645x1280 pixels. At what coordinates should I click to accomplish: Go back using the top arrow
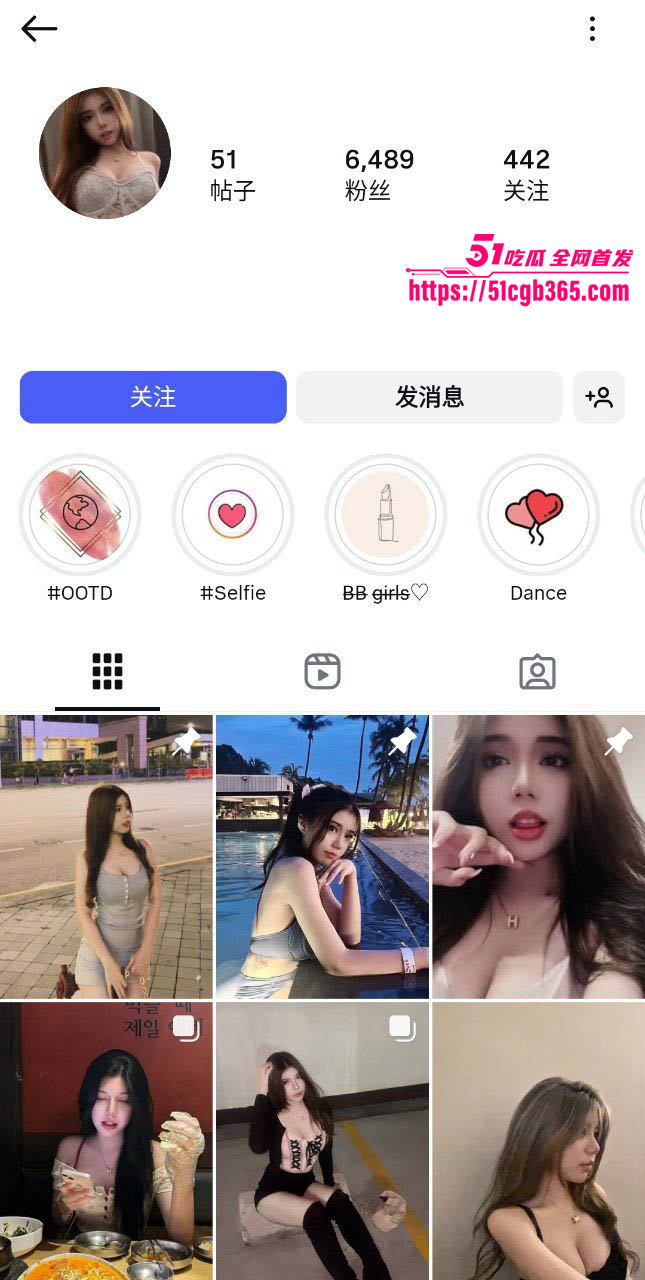[39, 29]
